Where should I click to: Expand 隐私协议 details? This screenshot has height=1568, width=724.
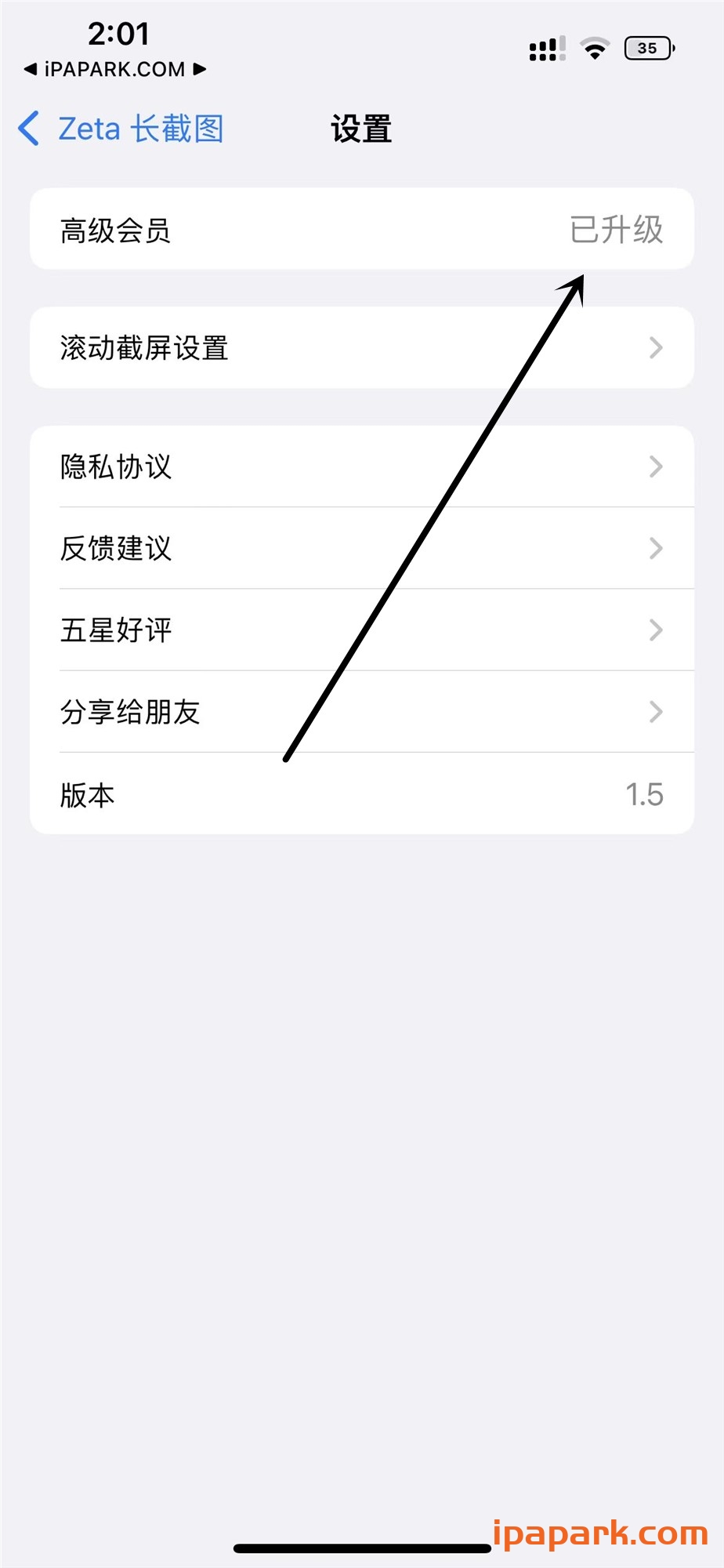(x=360, y=466)
